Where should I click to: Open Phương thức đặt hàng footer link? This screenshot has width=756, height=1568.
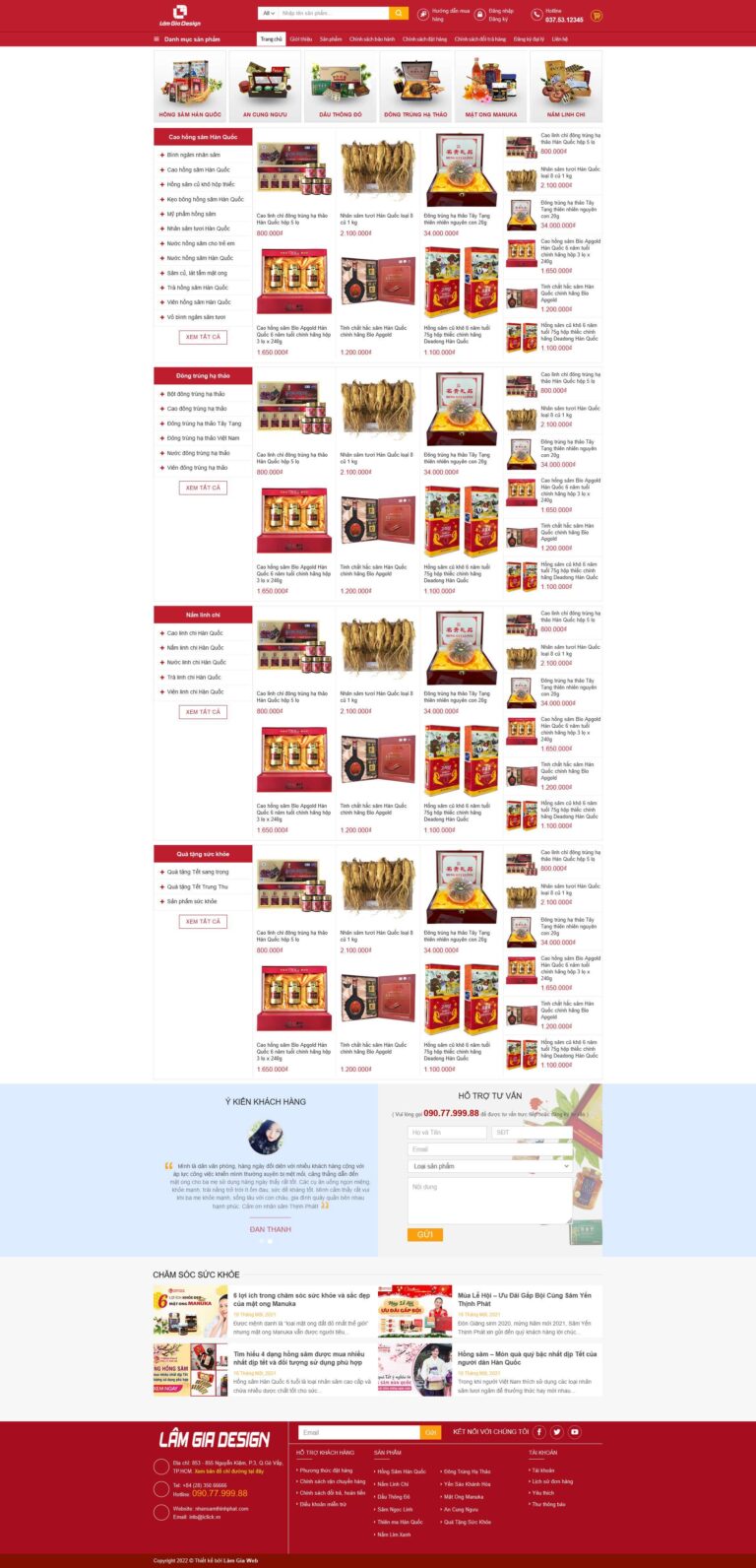[326, 1470]
